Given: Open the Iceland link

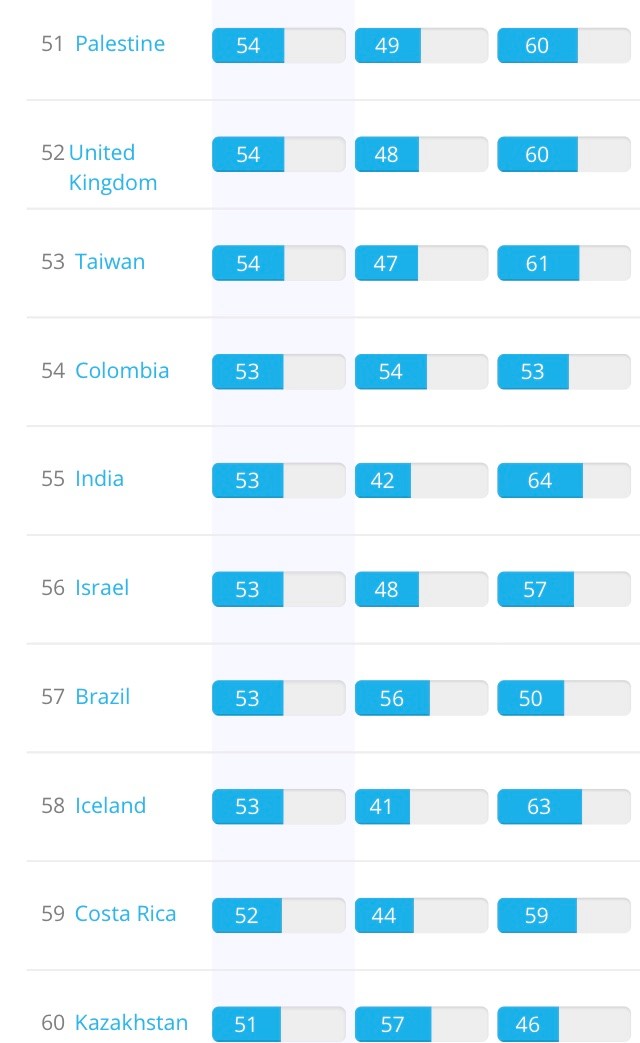Looking at the screenshot, I should pos(110,806).
